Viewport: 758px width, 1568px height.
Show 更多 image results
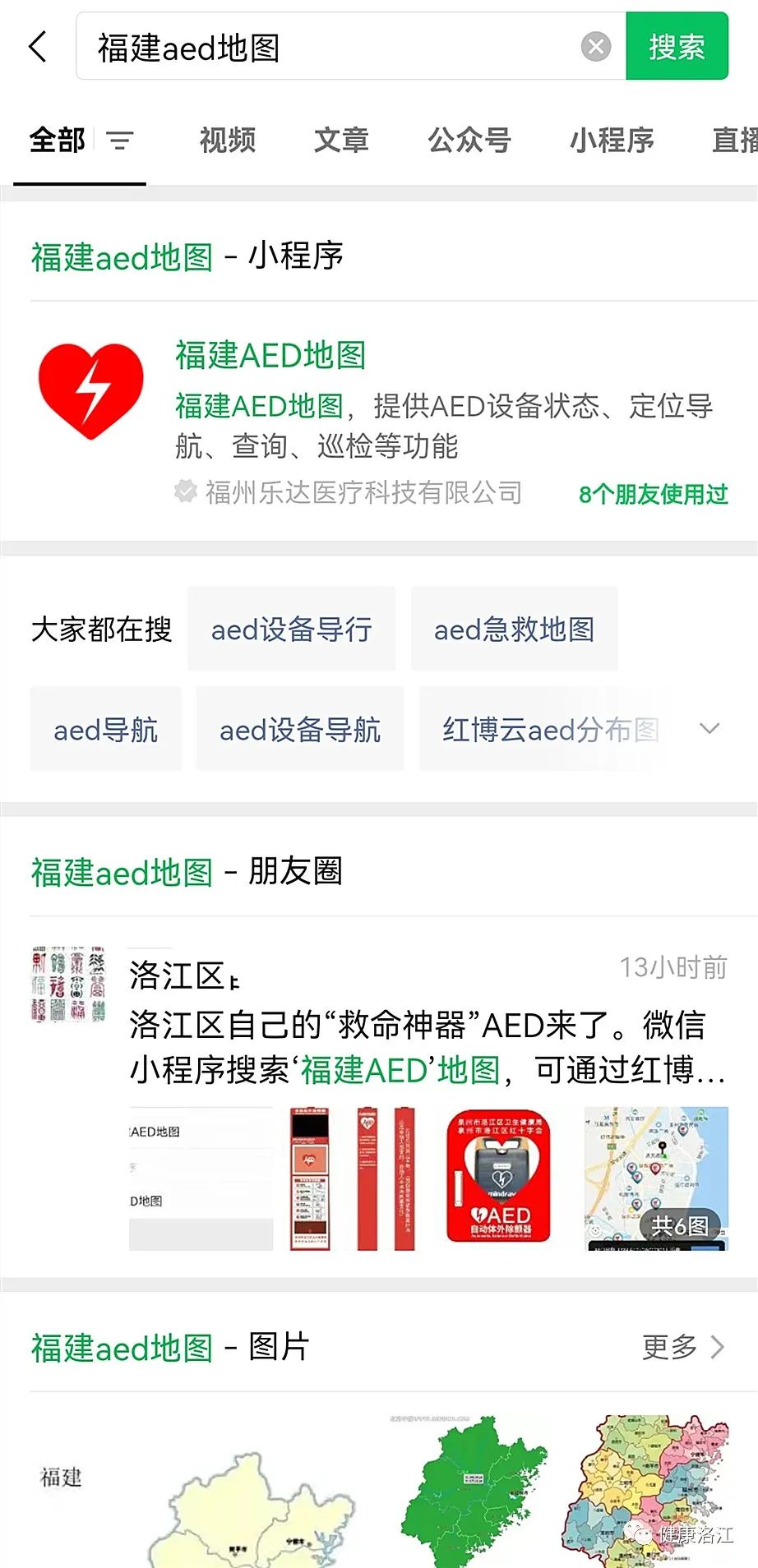click(682, 1347)
